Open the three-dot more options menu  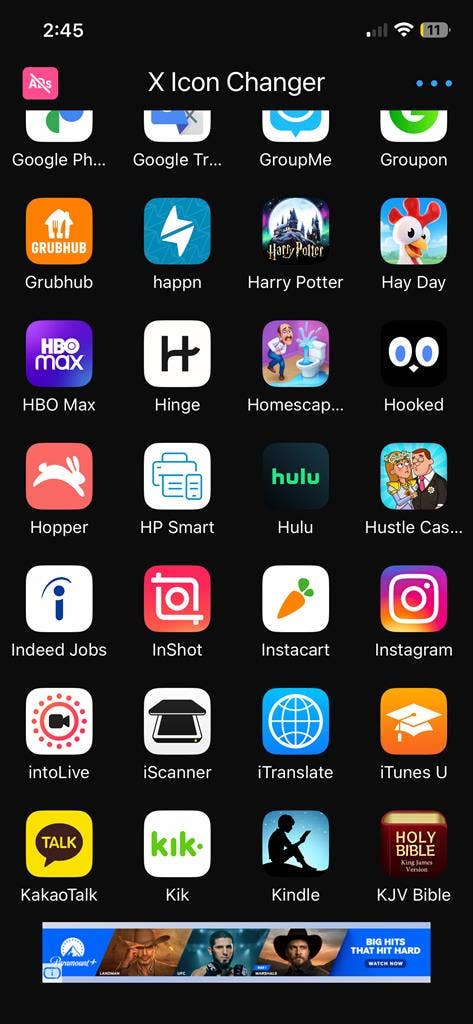click(434, 84)
